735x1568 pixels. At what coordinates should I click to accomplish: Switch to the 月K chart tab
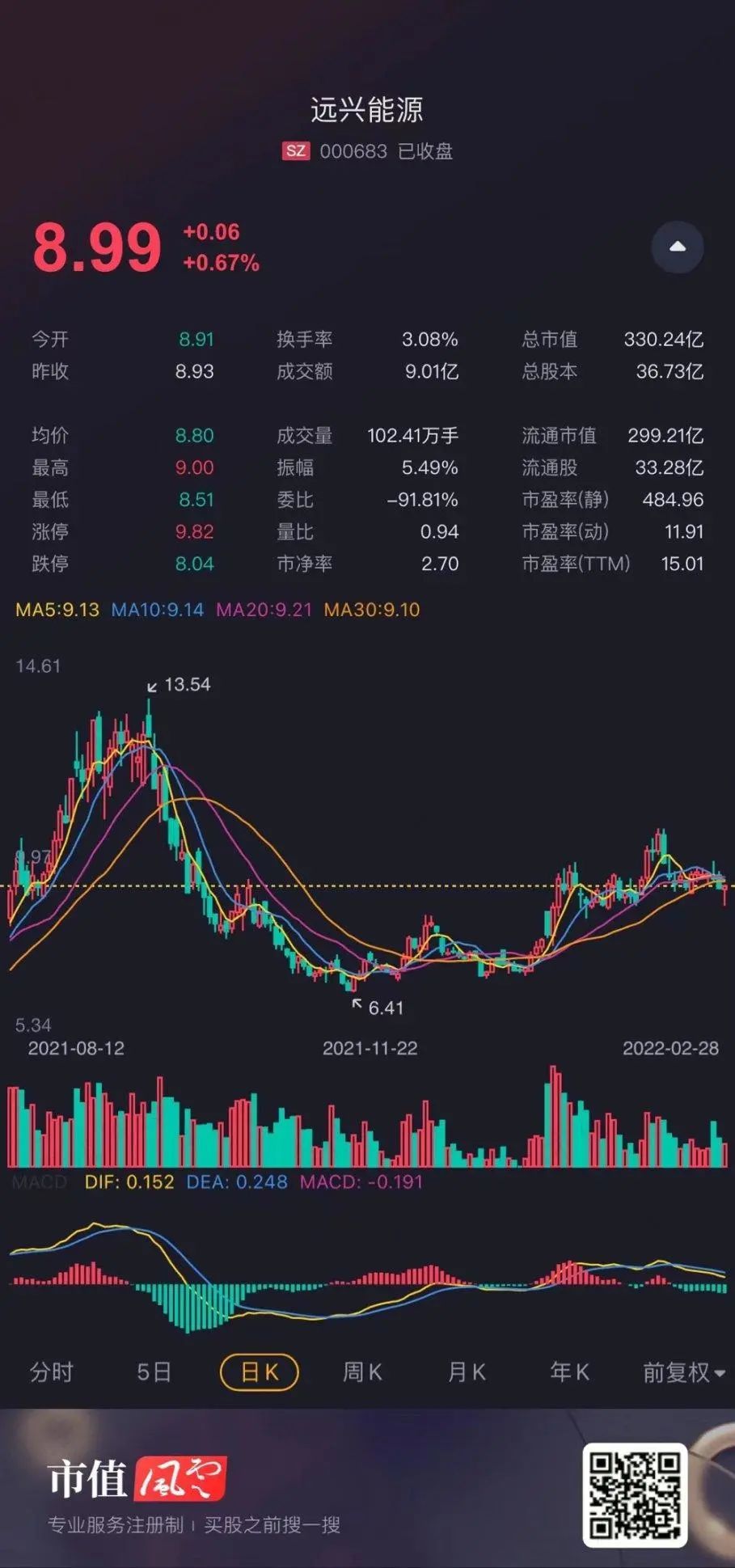(467, 1372)
